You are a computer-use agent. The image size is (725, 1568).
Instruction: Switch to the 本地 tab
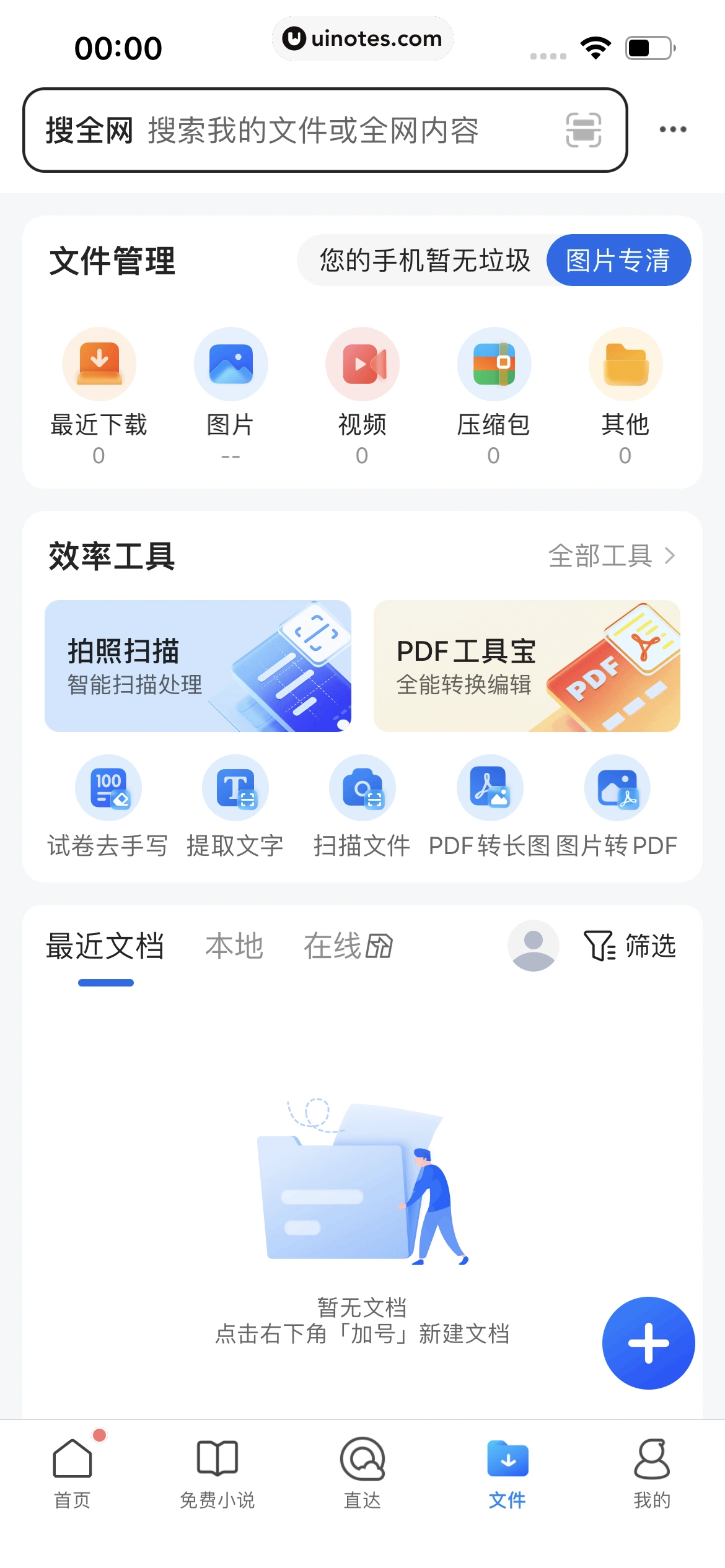234,946
